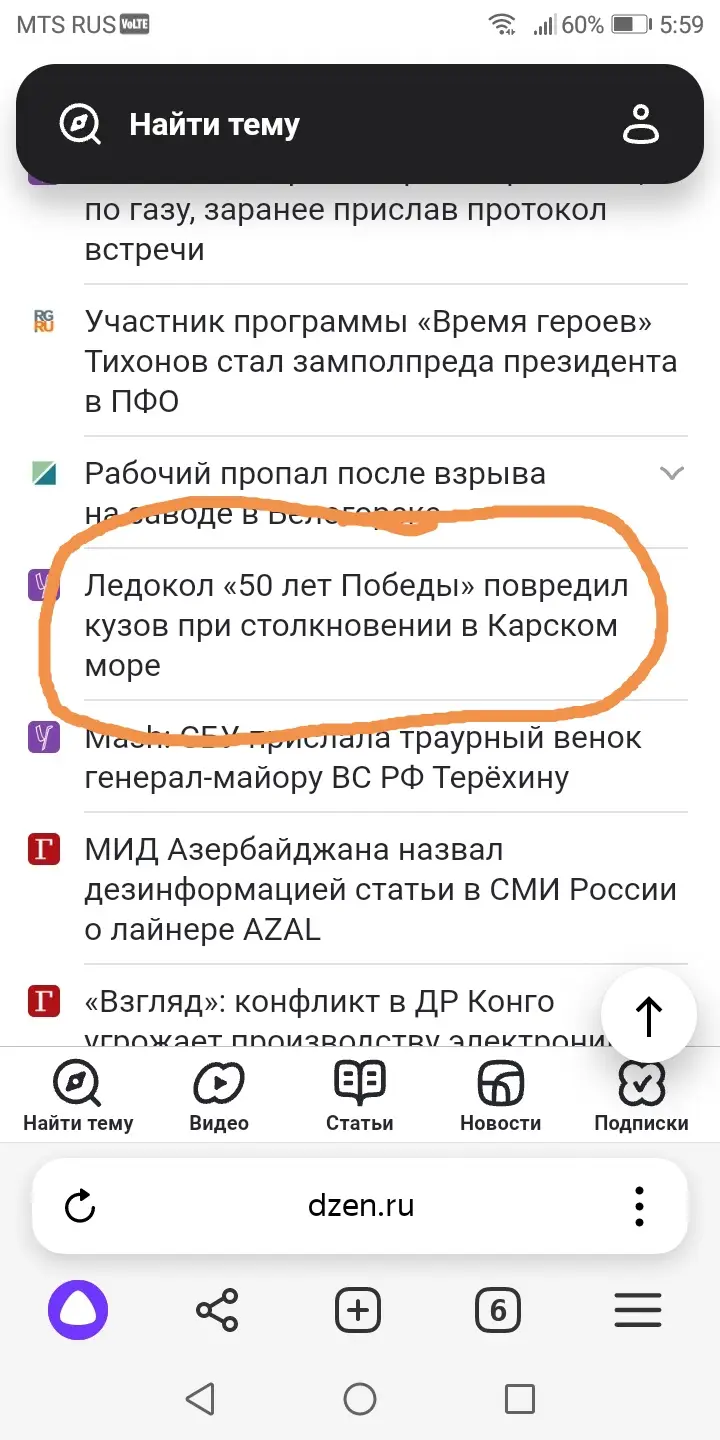Open the news about Тихонов замполпреда в ПФО

[x=380, y=361]
